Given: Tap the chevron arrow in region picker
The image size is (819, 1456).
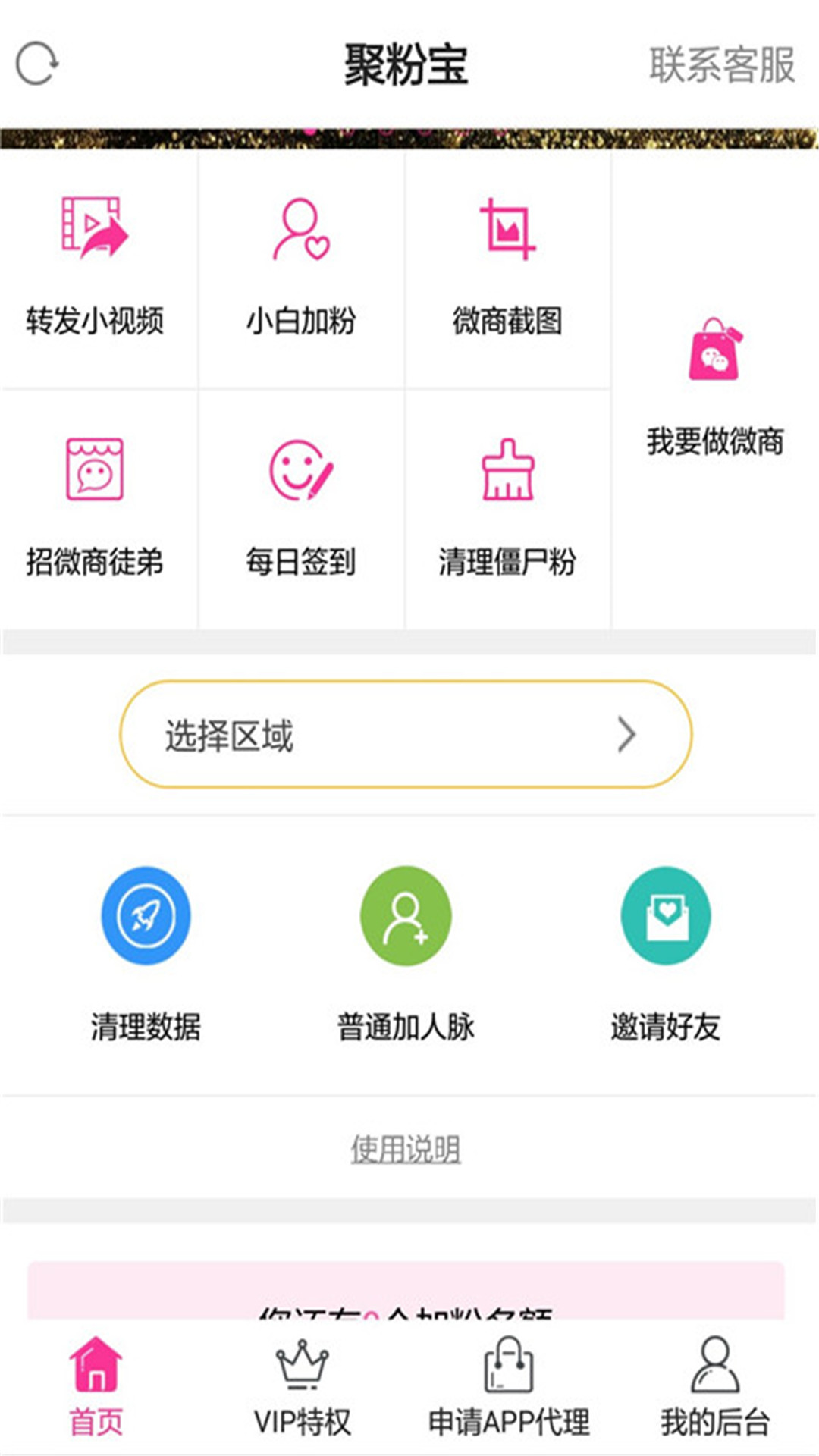Looking at the screenshot, I should [x=627, y=734].
